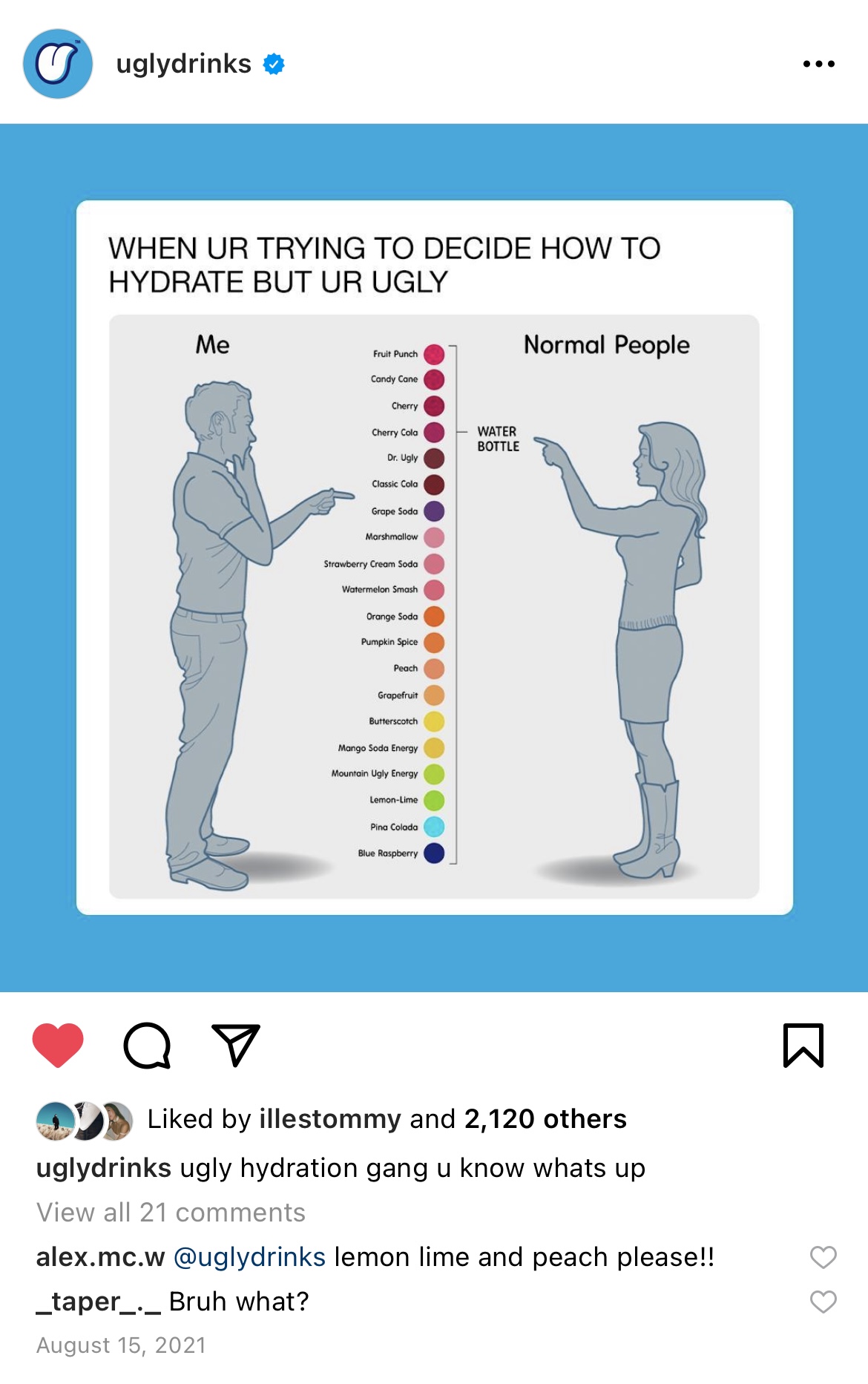Bookmark this uglydrinks post
Screen dimensions: 868x1384
point(803,1045)
